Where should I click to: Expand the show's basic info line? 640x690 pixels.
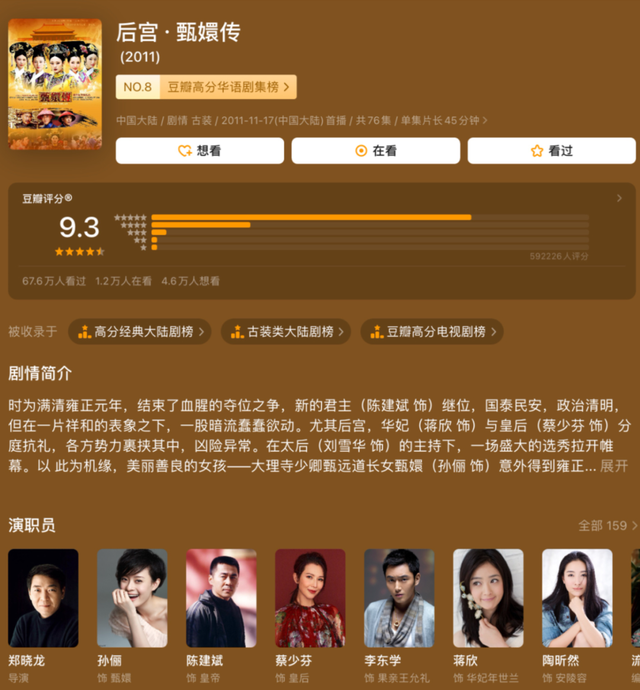[486, 121]
